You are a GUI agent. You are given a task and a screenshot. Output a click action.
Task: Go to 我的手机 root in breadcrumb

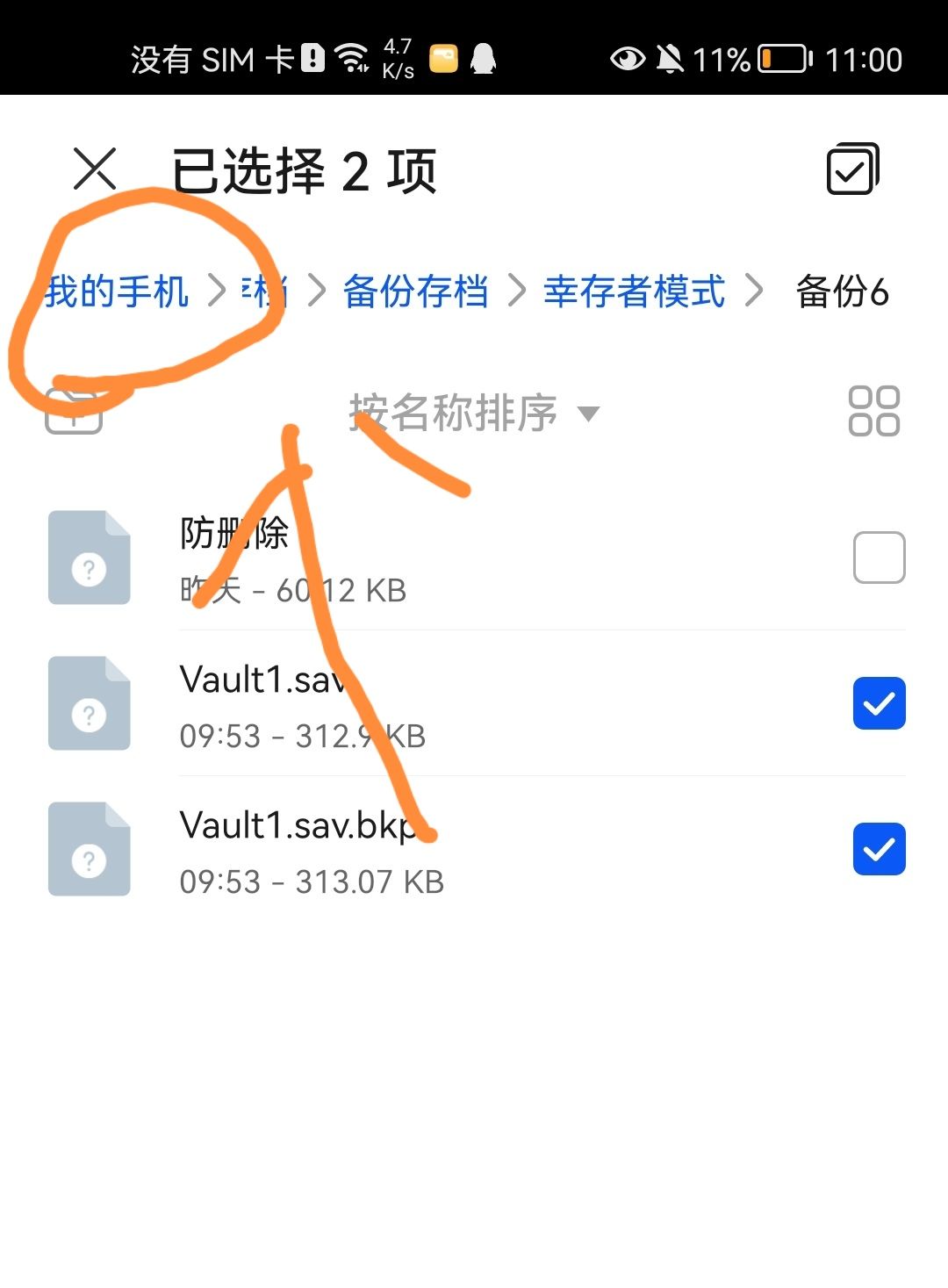117,293
